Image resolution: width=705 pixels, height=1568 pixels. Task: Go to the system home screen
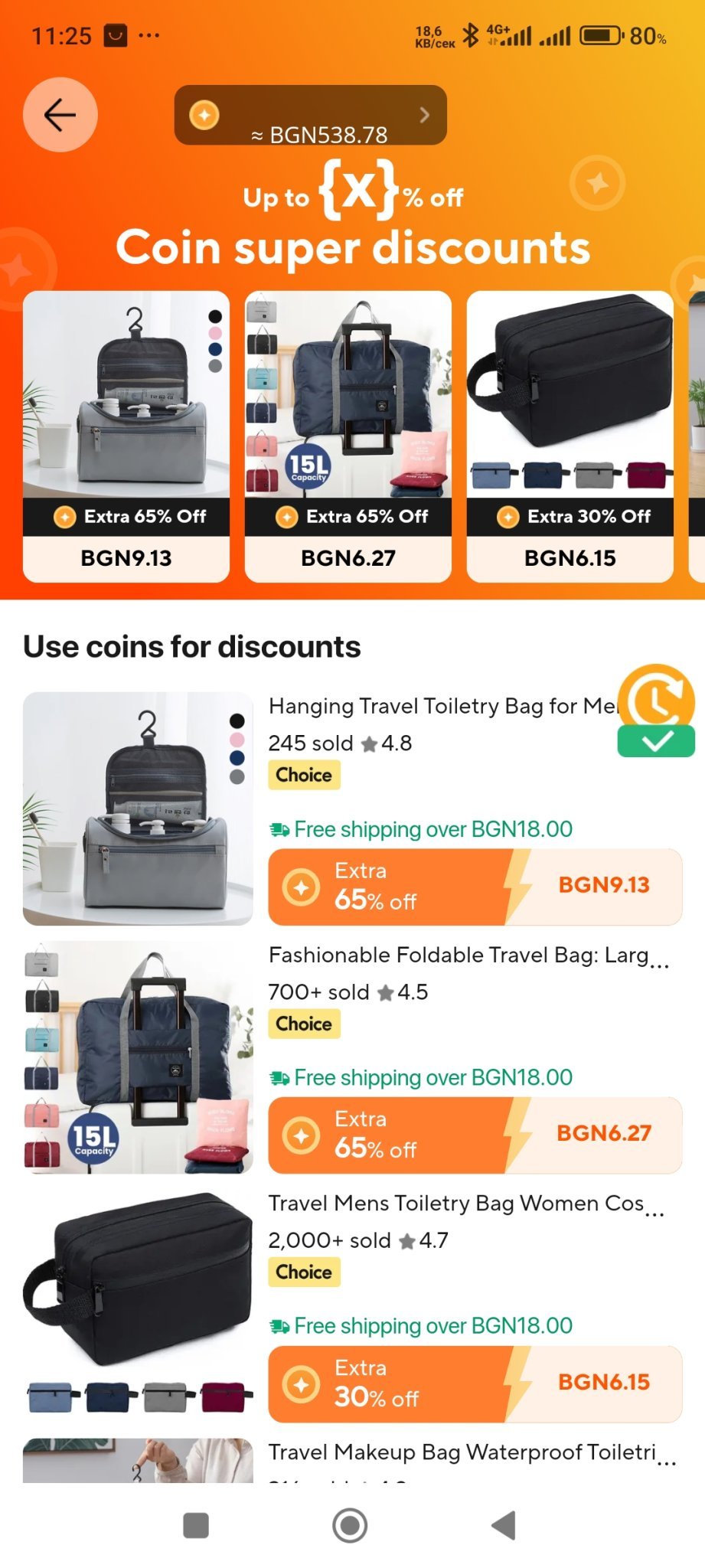350,1525
